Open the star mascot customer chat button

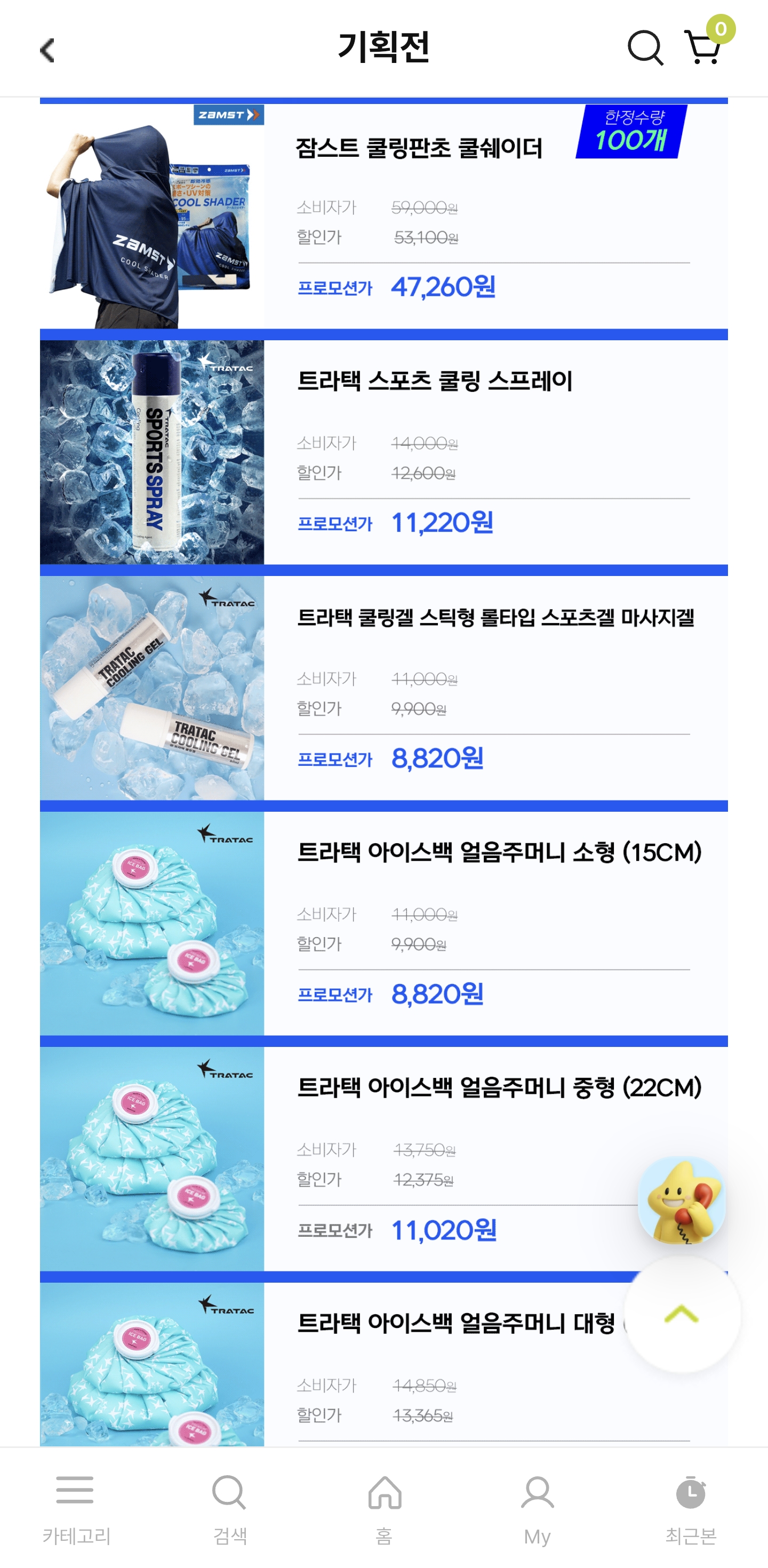pos(682,1201)
